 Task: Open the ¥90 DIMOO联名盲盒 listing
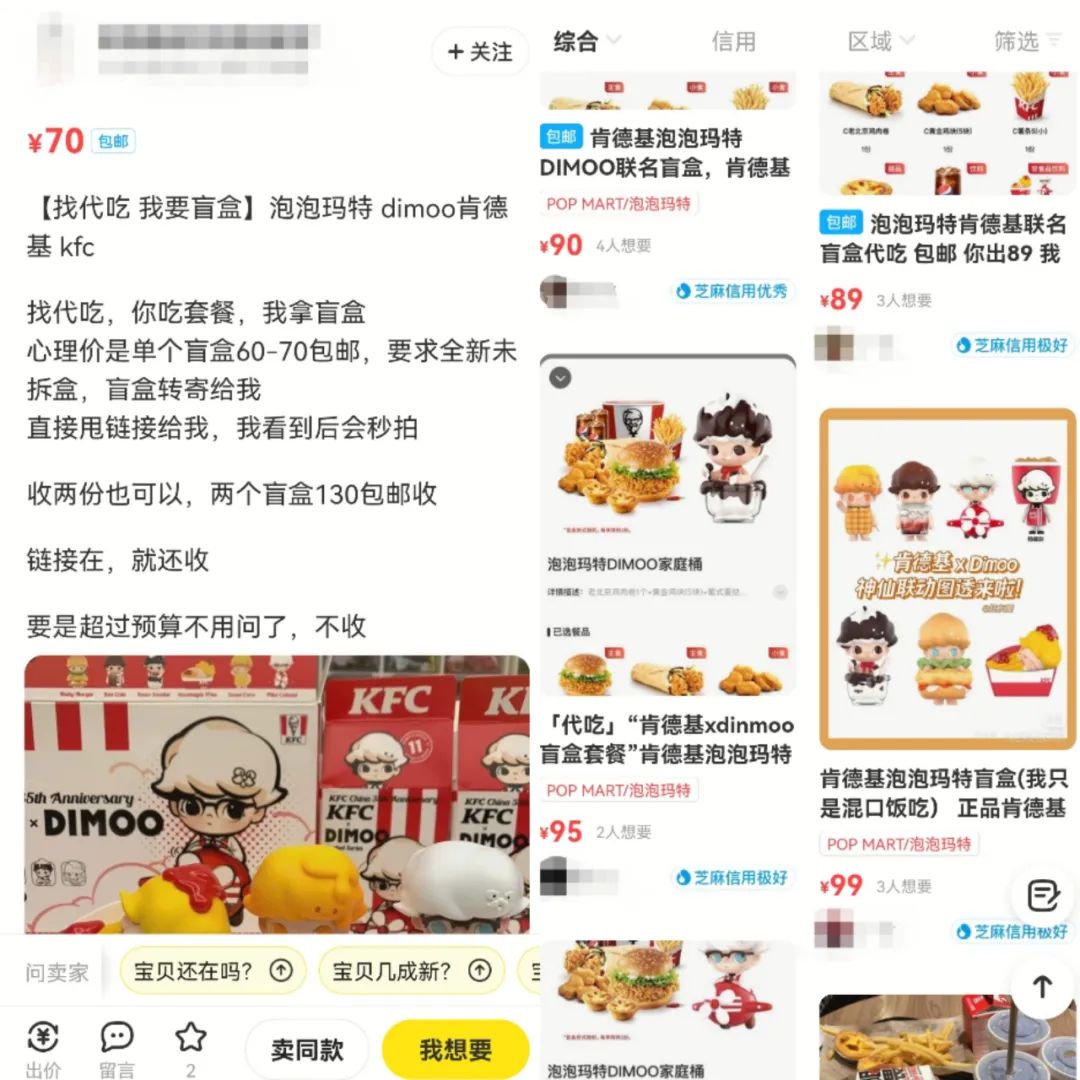[667, 151]
